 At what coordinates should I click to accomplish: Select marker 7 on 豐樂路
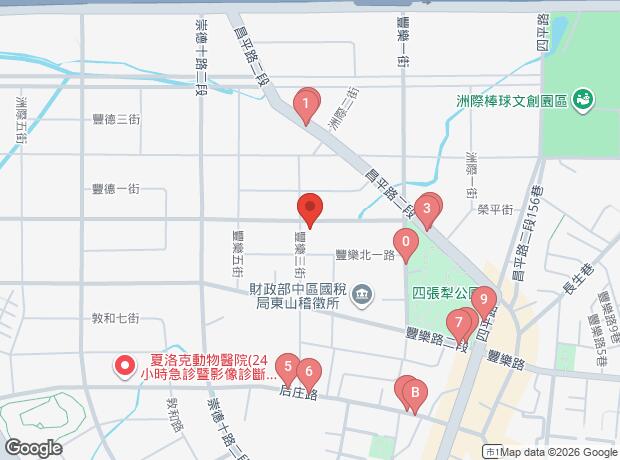460,323
